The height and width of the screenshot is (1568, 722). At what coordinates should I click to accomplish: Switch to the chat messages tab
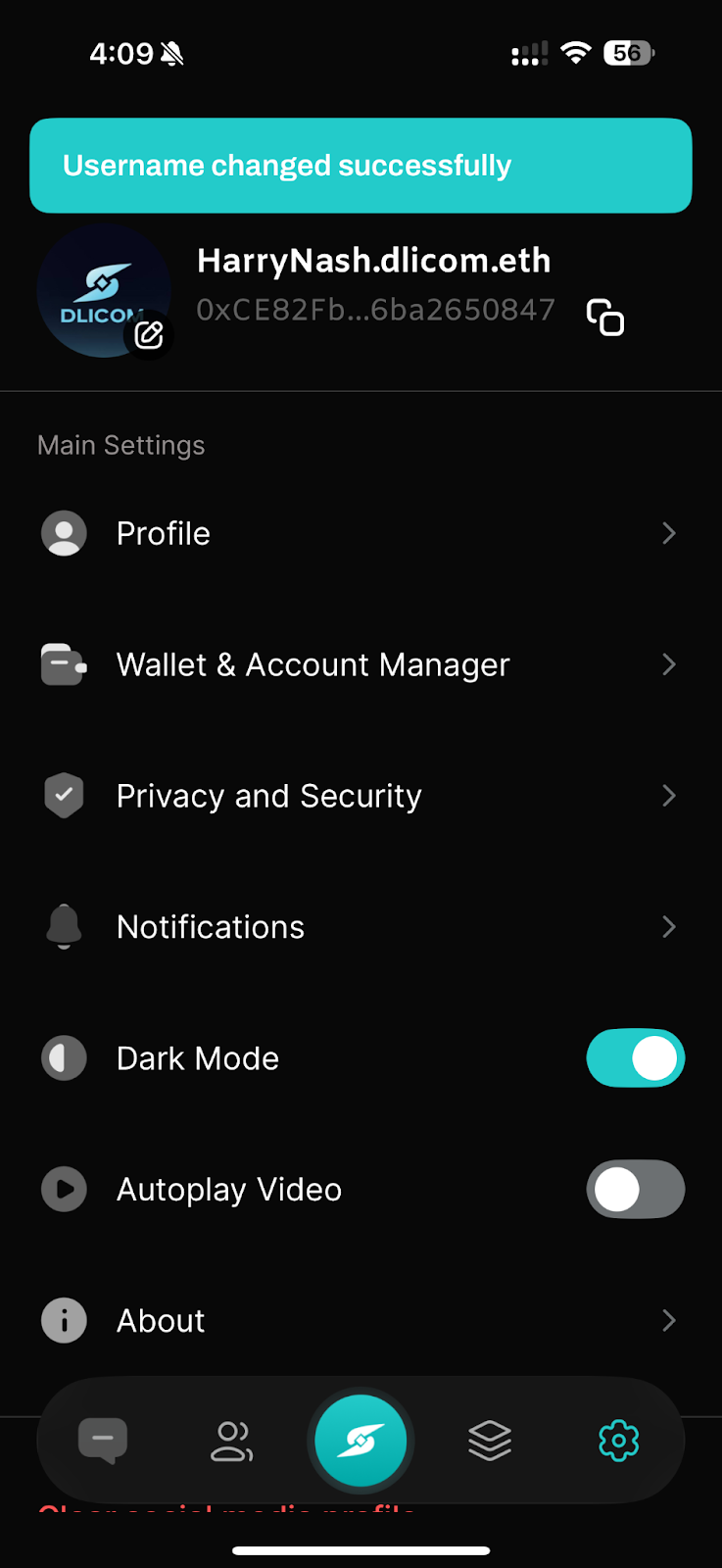(x=103, y=1441)
